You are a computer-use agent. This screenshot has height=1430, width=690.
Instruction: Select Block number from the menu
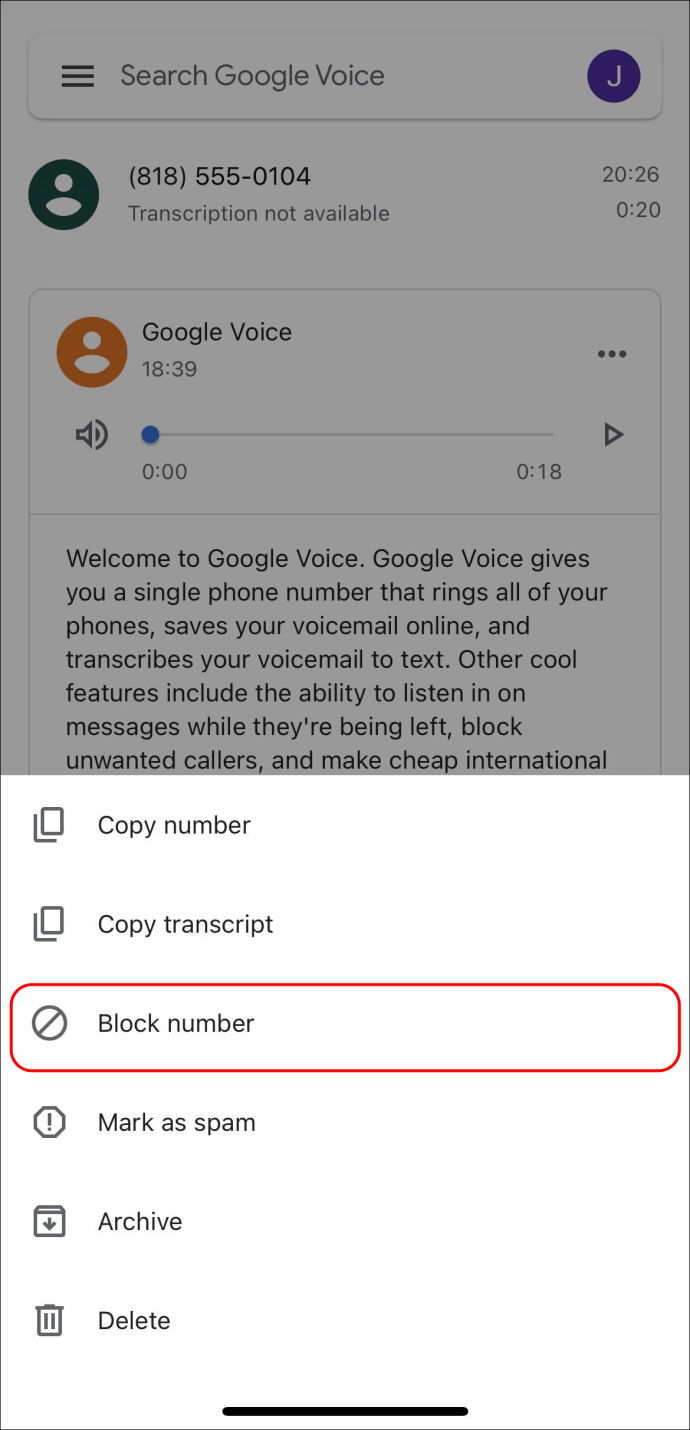point(176,1024)
